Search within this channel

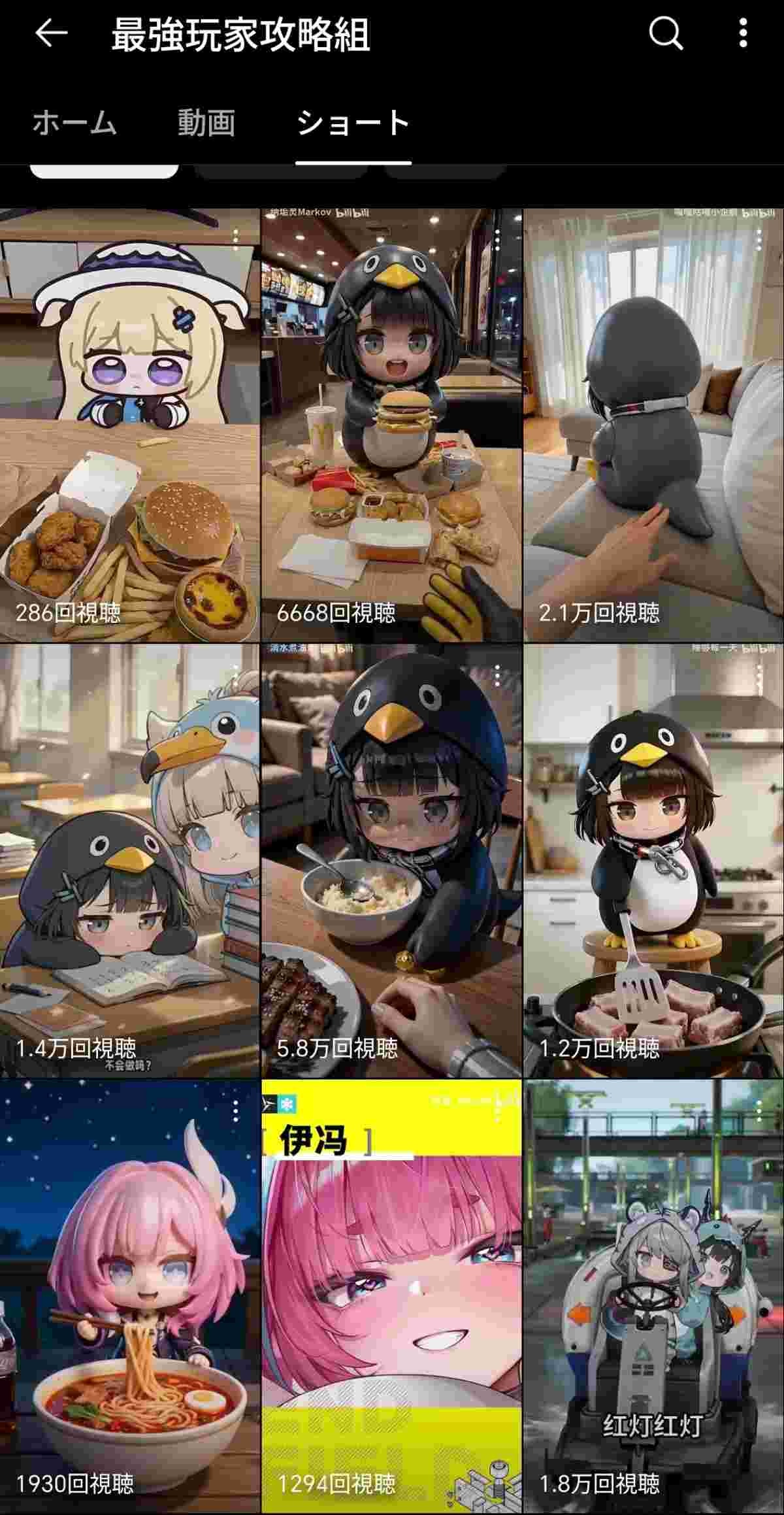point(665,33)
